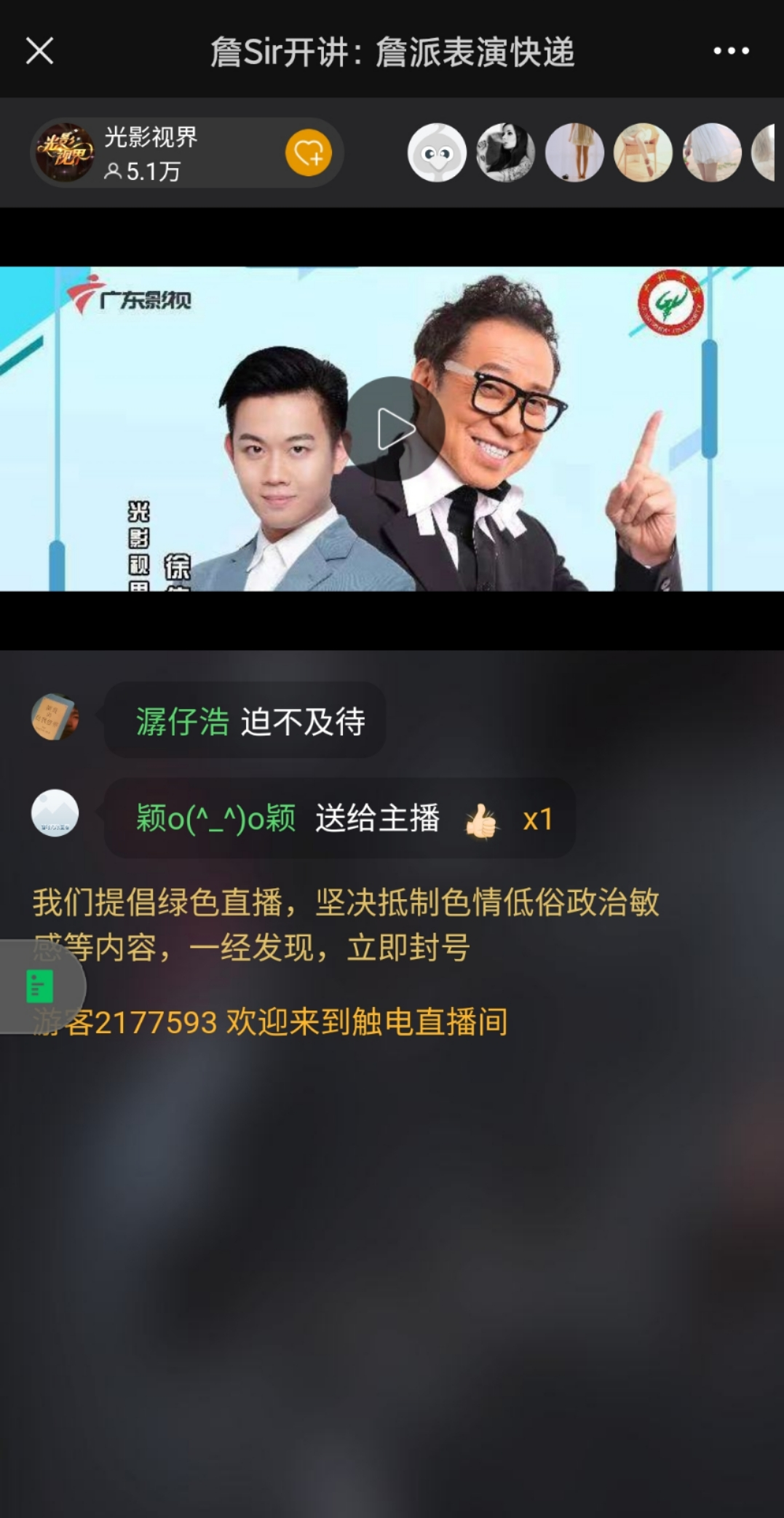
Task: Open the black-and-white woman viewer avatar
Action: point(505,153)
